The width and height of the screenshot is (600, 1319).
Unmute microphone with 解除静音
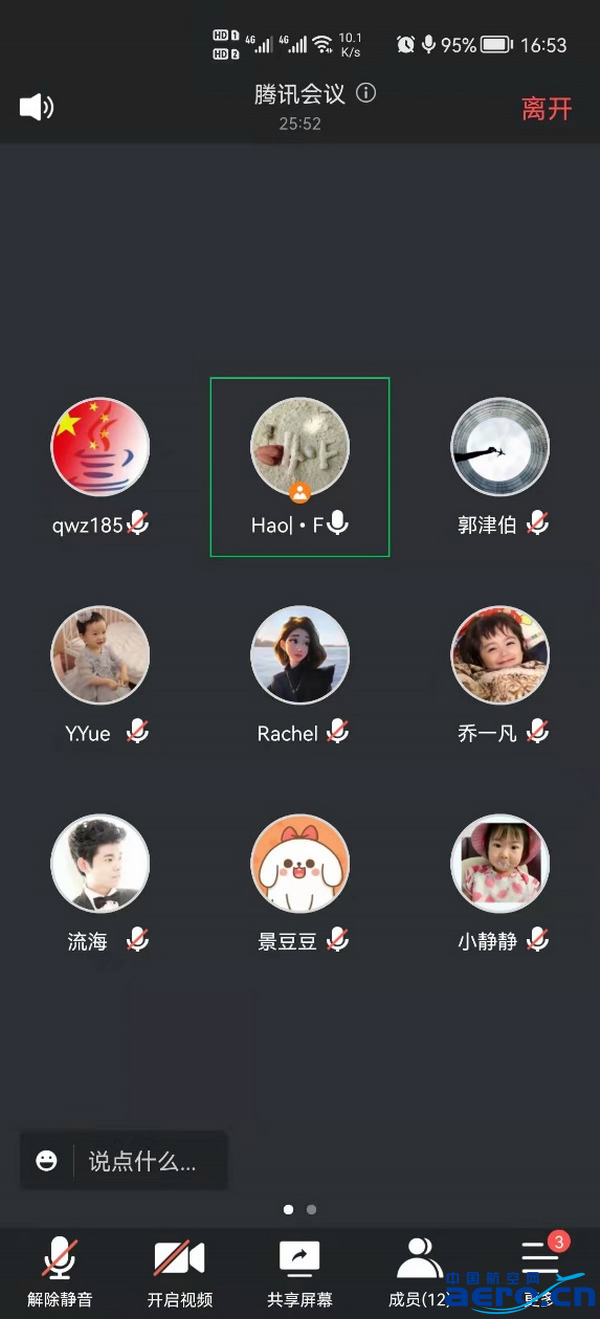60,1271
